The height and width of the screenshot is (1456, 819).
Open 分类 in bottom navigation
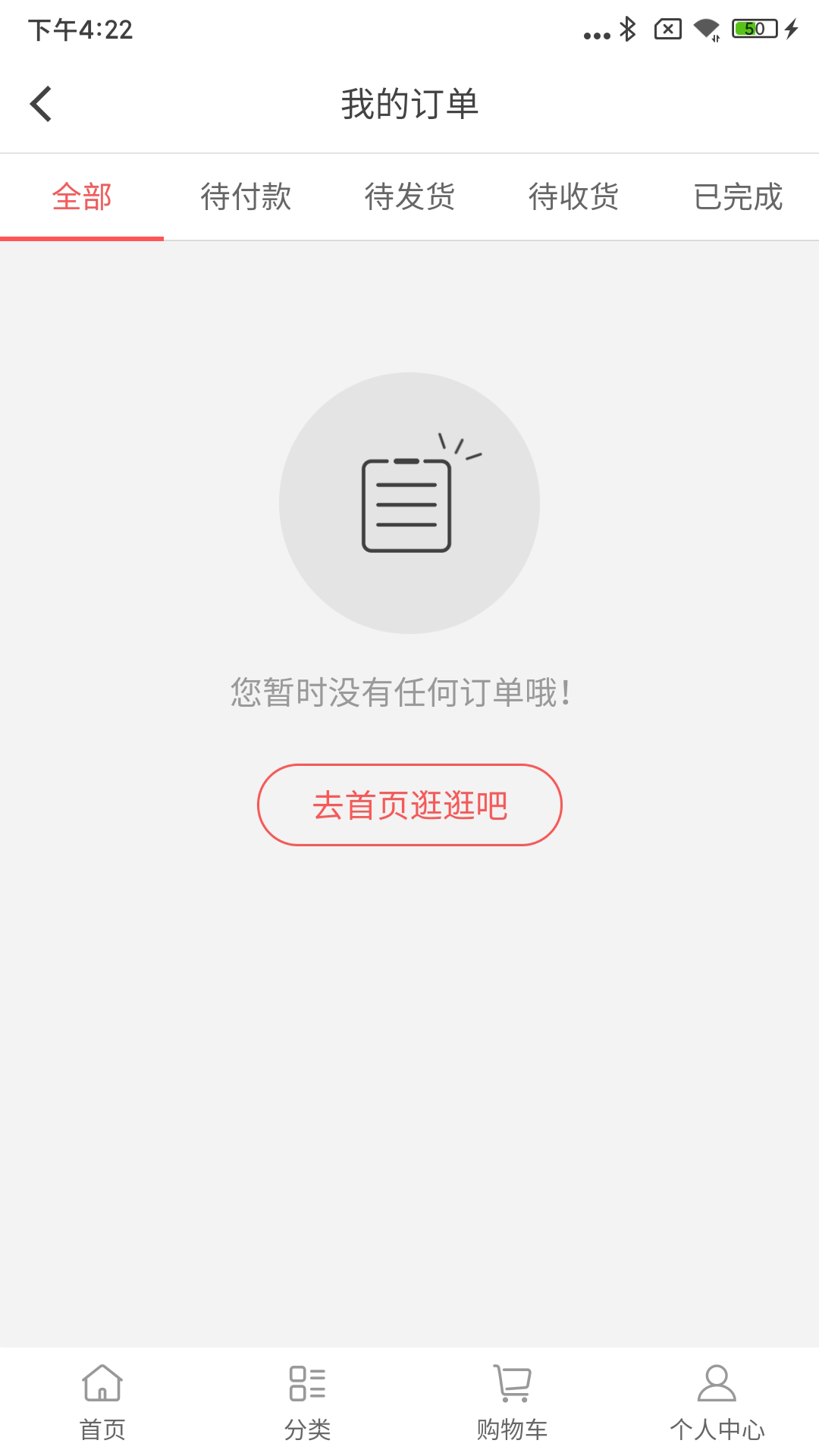point(307,1401)
